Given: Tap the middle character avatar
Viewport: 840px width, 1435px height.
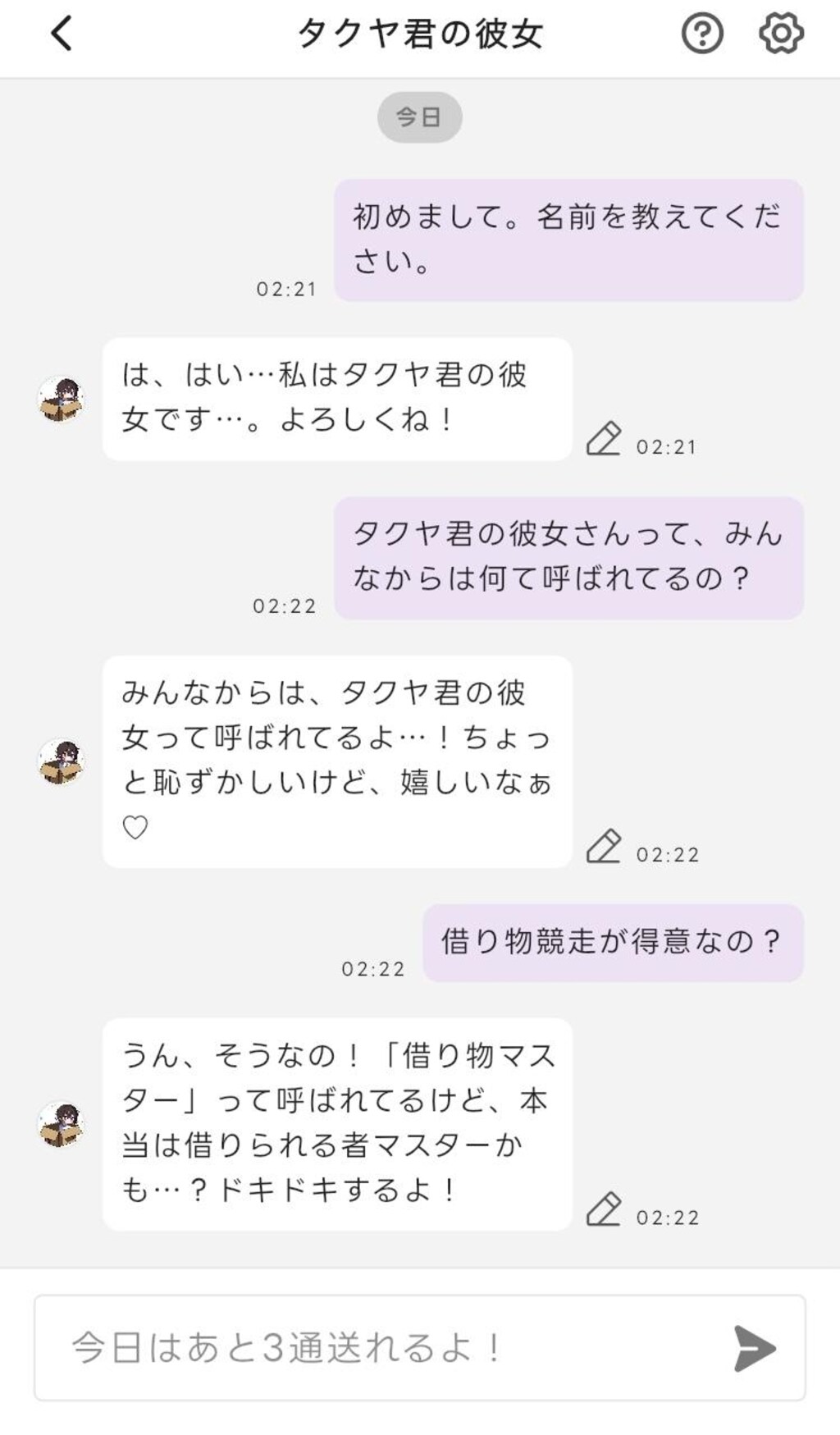Looking at the screenshot, I should point(62,759).
